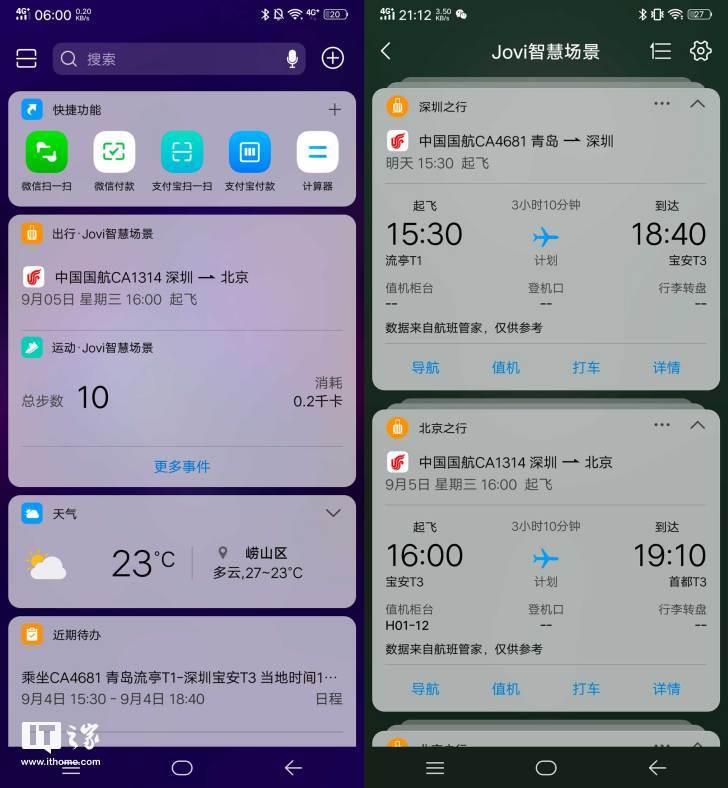This screenshot has width=728, height=788.
Task: Go back from Jovi智慧场景 page
Action: click(386, 51)
